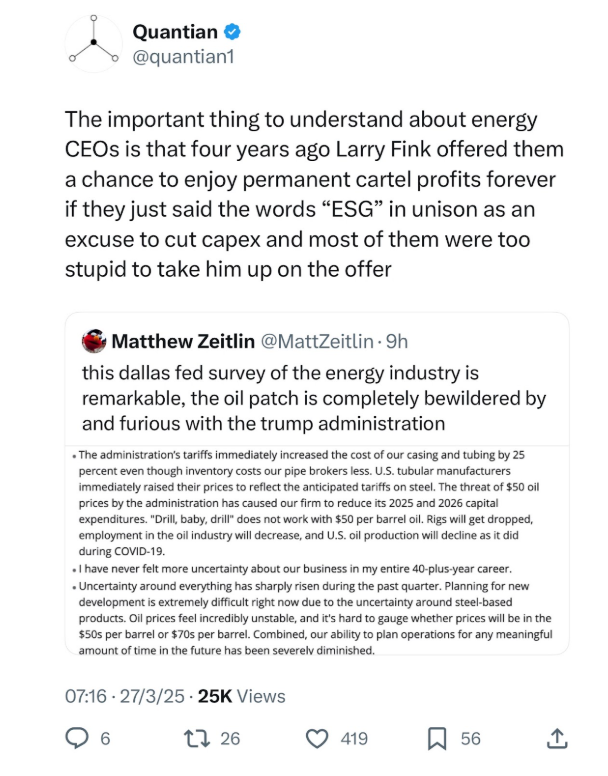608x776 pixels.
Task: Bookmark this tweet
Action: pos(438,738)
